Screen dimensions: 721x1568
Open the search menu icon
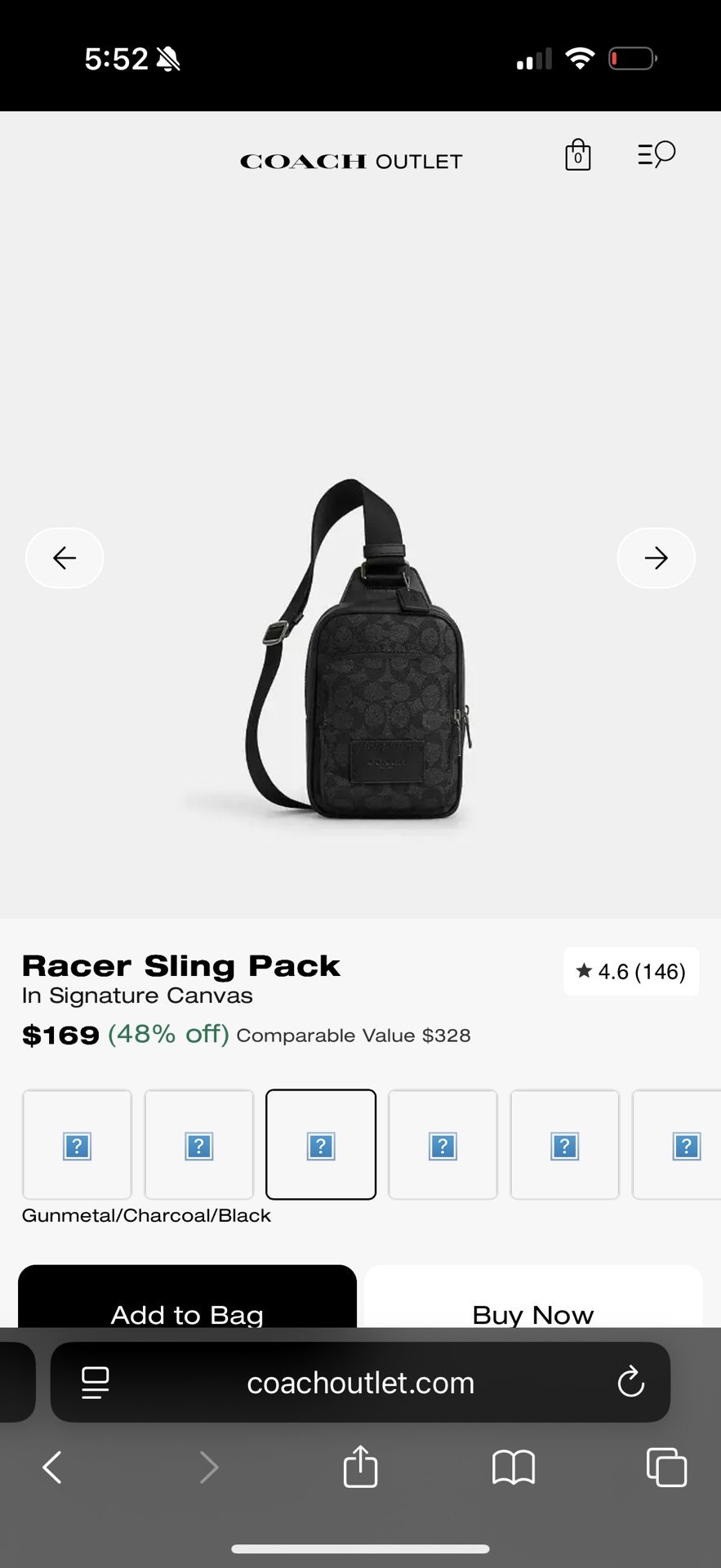click(x=656, y=154)
